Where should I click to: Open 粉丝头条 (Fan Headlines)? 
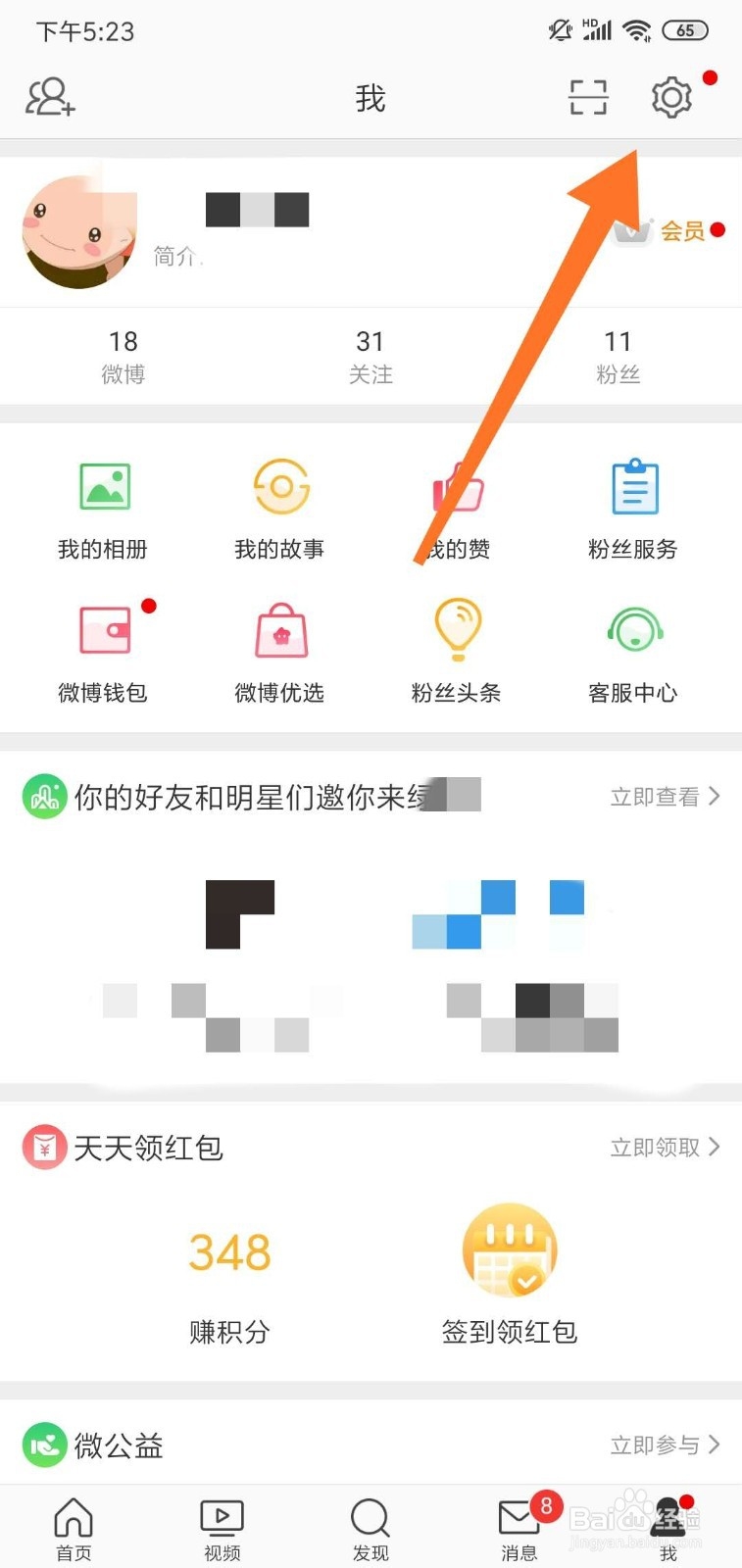(457, 649)
